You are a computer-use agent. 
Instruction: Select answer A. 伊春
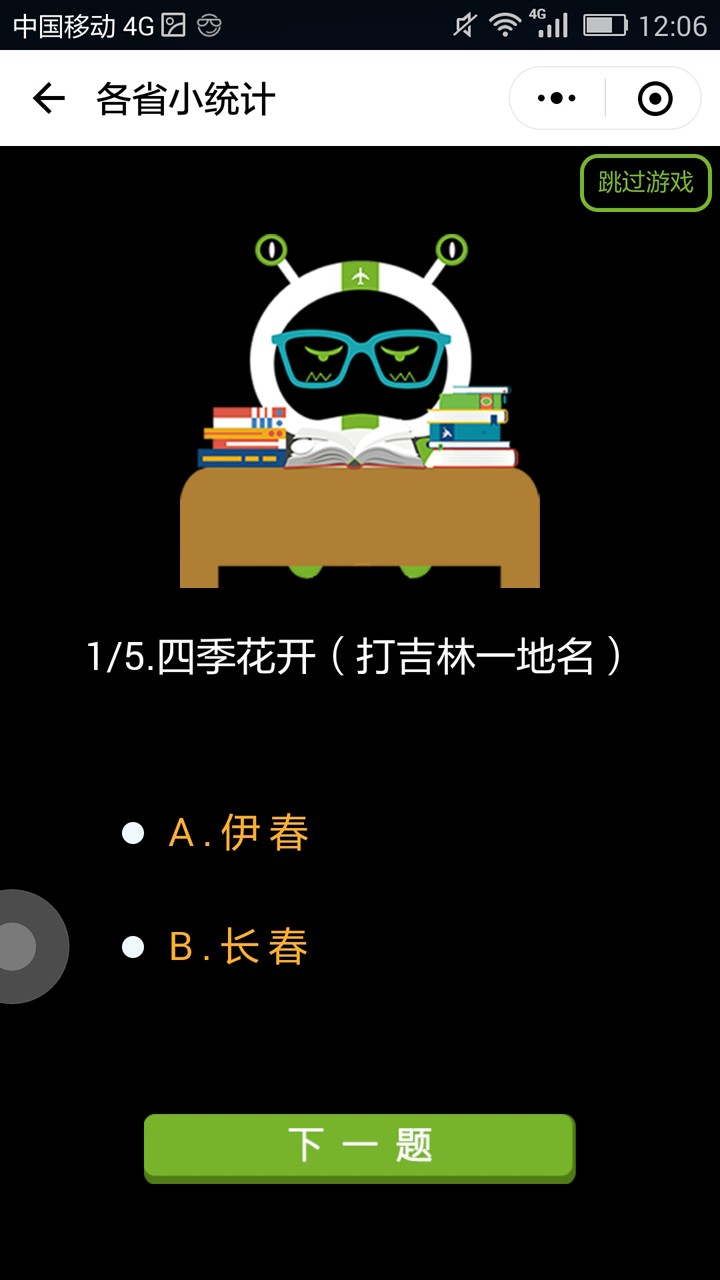point(215,833)
